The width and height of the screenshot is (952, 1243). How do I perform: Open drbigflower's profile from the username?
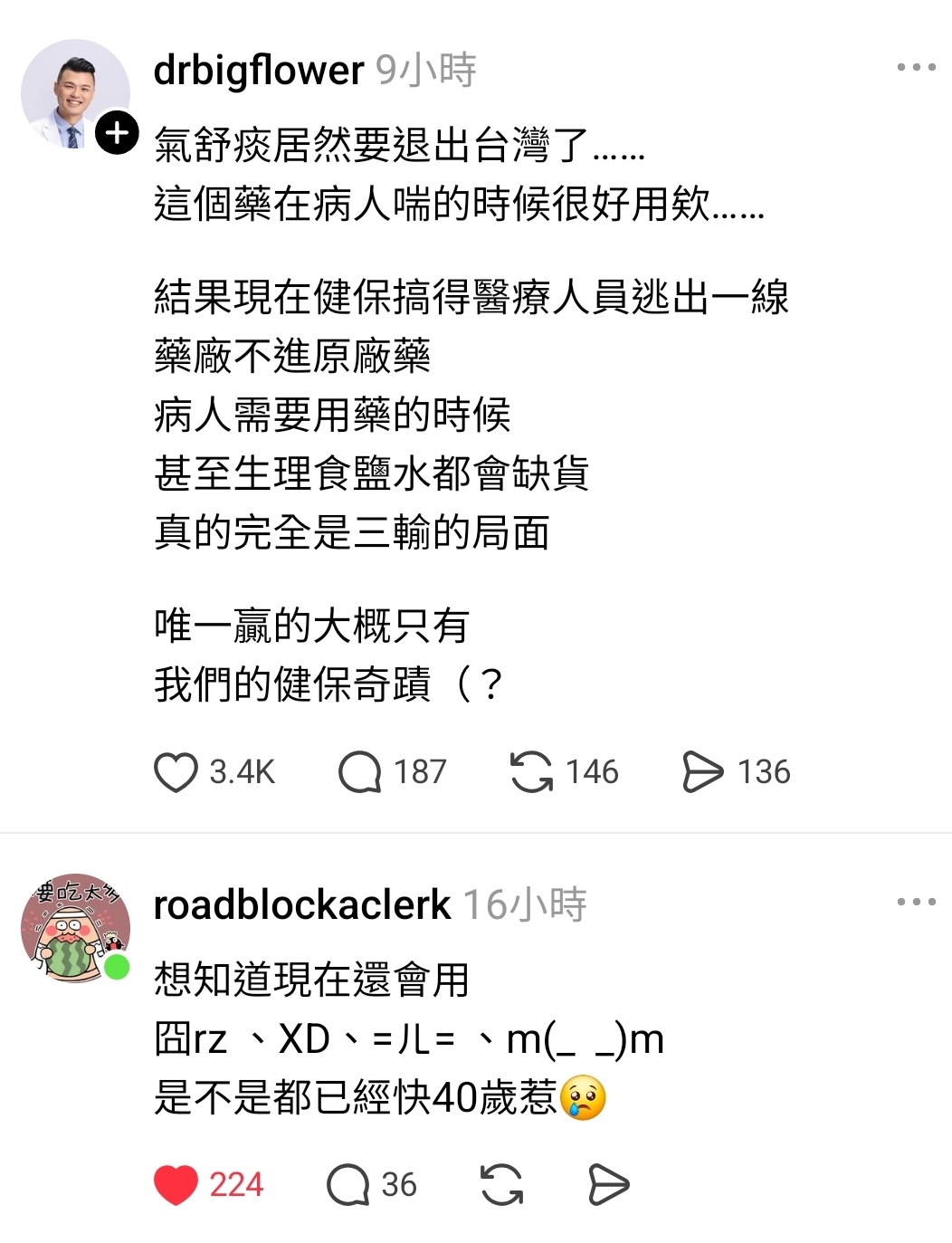tap(259, 71)
